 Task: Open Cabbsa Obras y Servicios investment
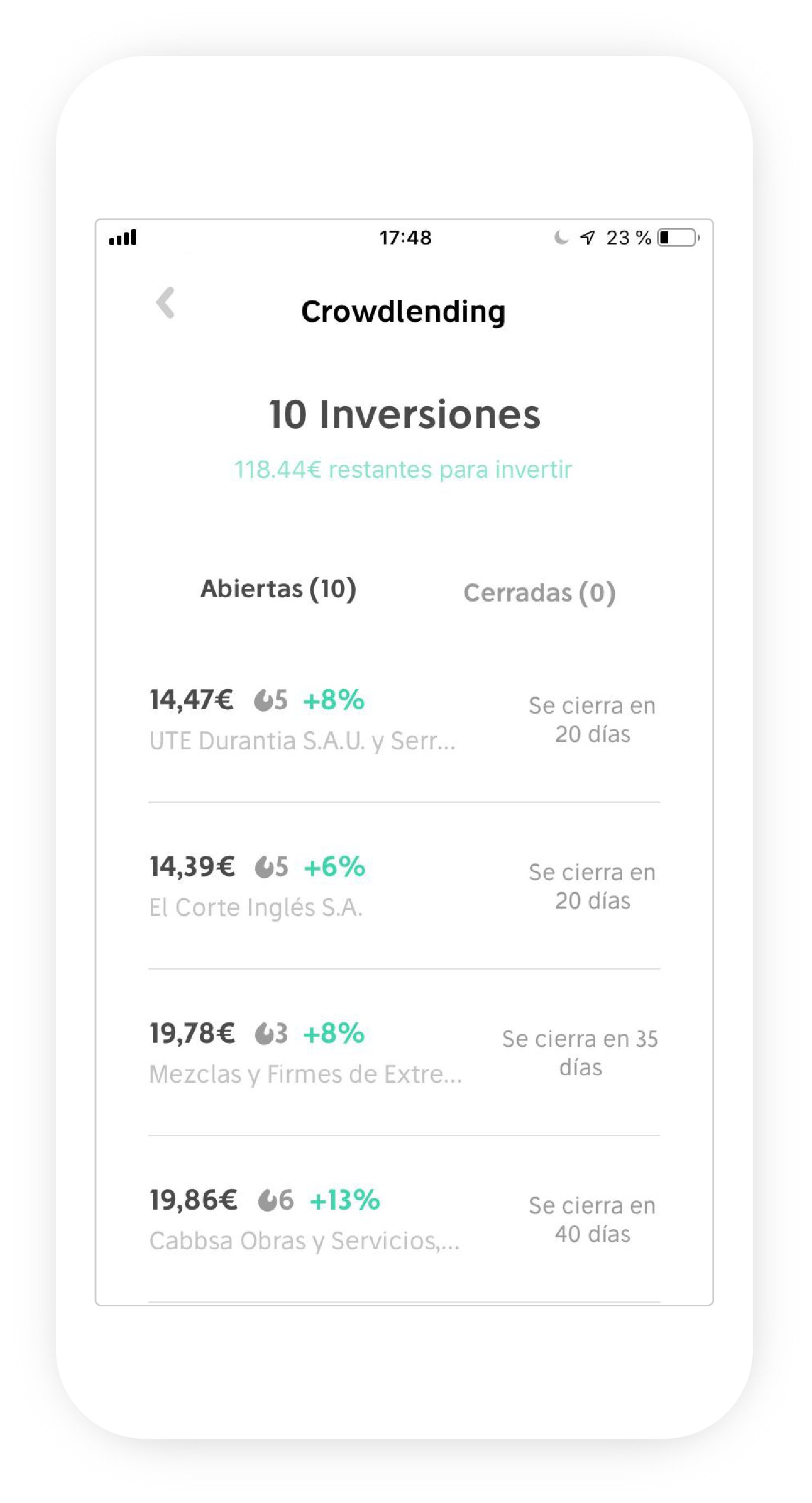pos(404,1220)
